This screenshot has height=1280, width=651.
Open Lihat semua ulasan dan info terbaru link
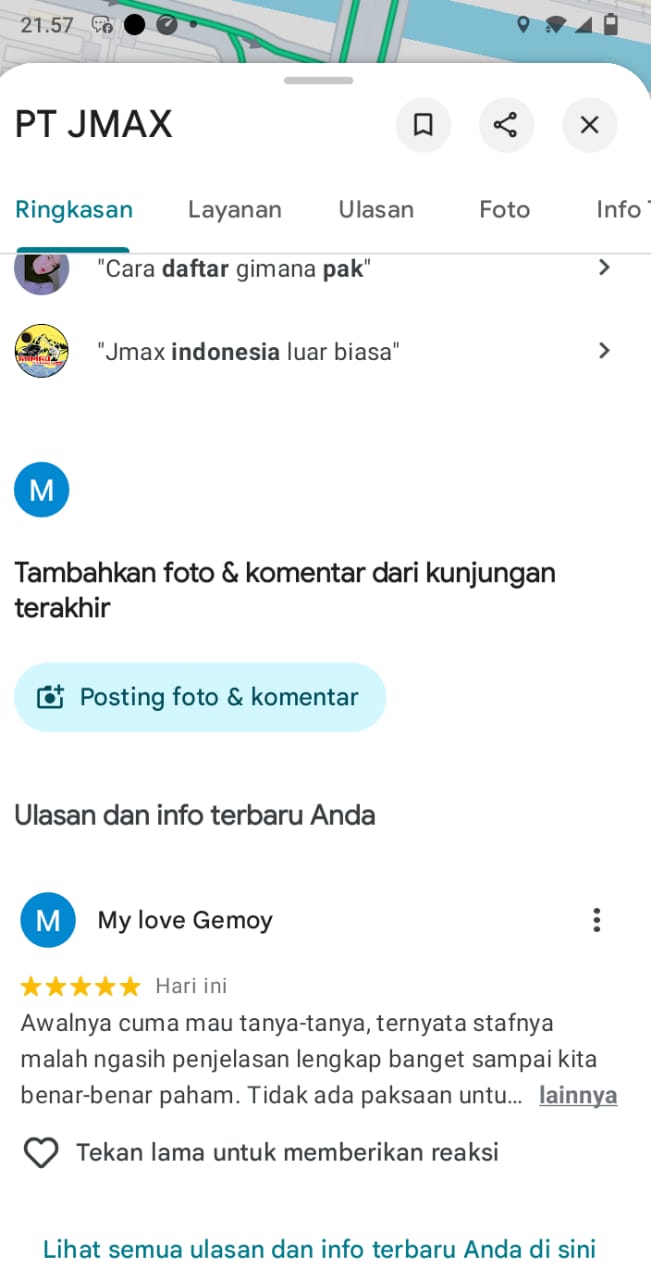pos(319,1249)
